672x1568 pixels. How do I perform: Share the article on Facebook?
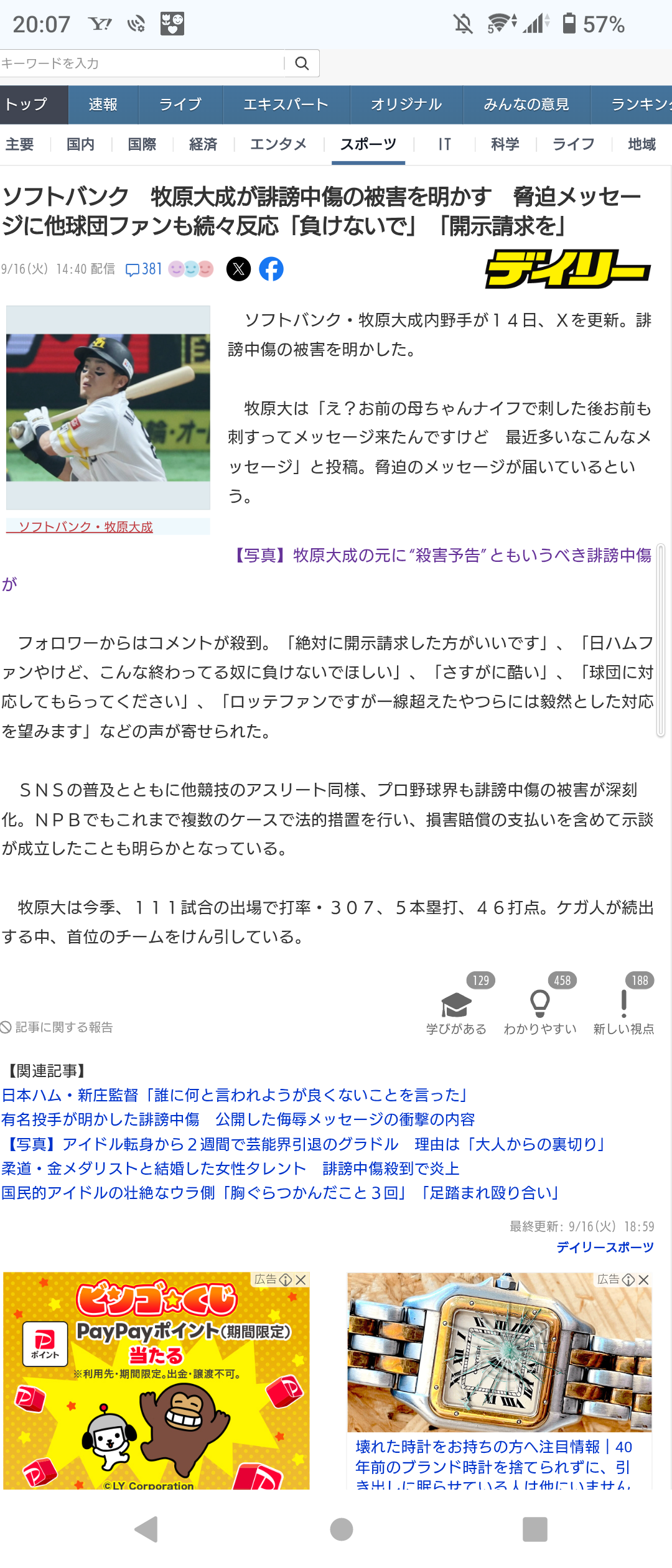(x=271, y=269)
